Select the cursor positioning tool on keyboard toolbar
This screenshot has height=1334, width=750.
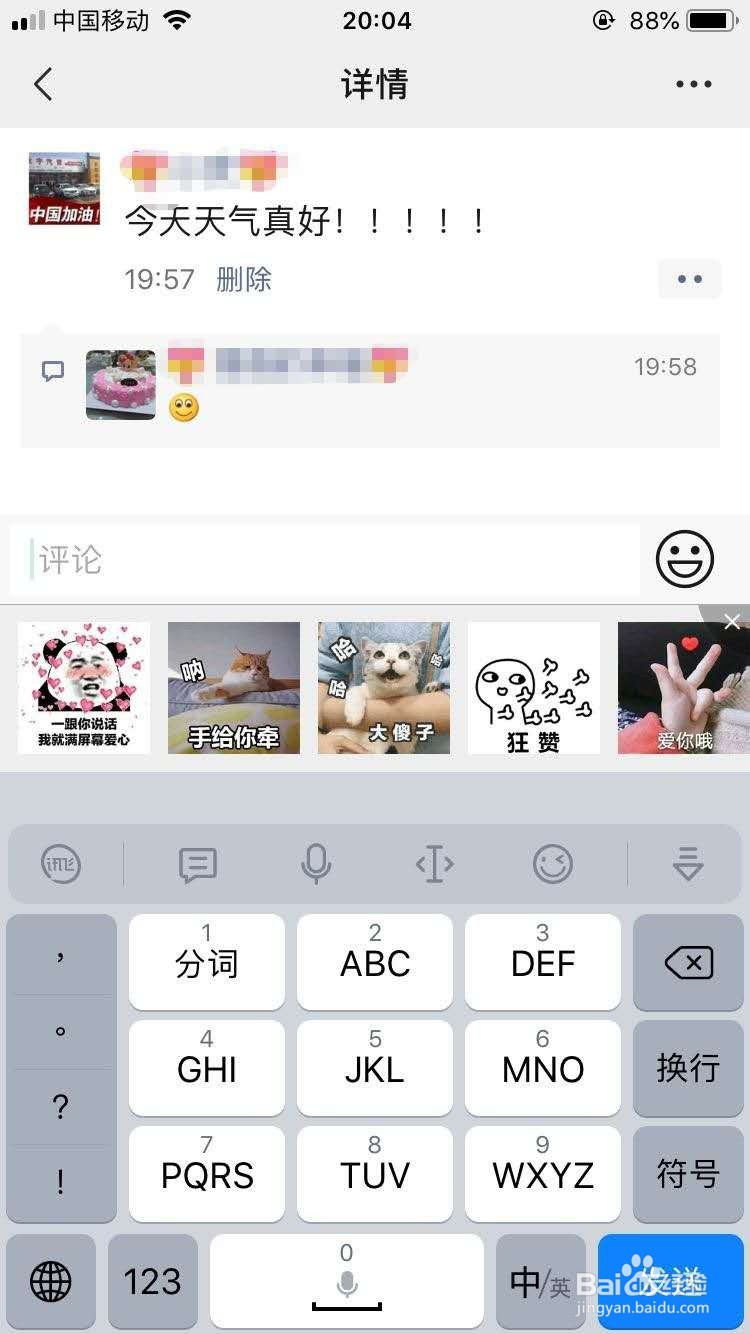[x=434, y=864]
